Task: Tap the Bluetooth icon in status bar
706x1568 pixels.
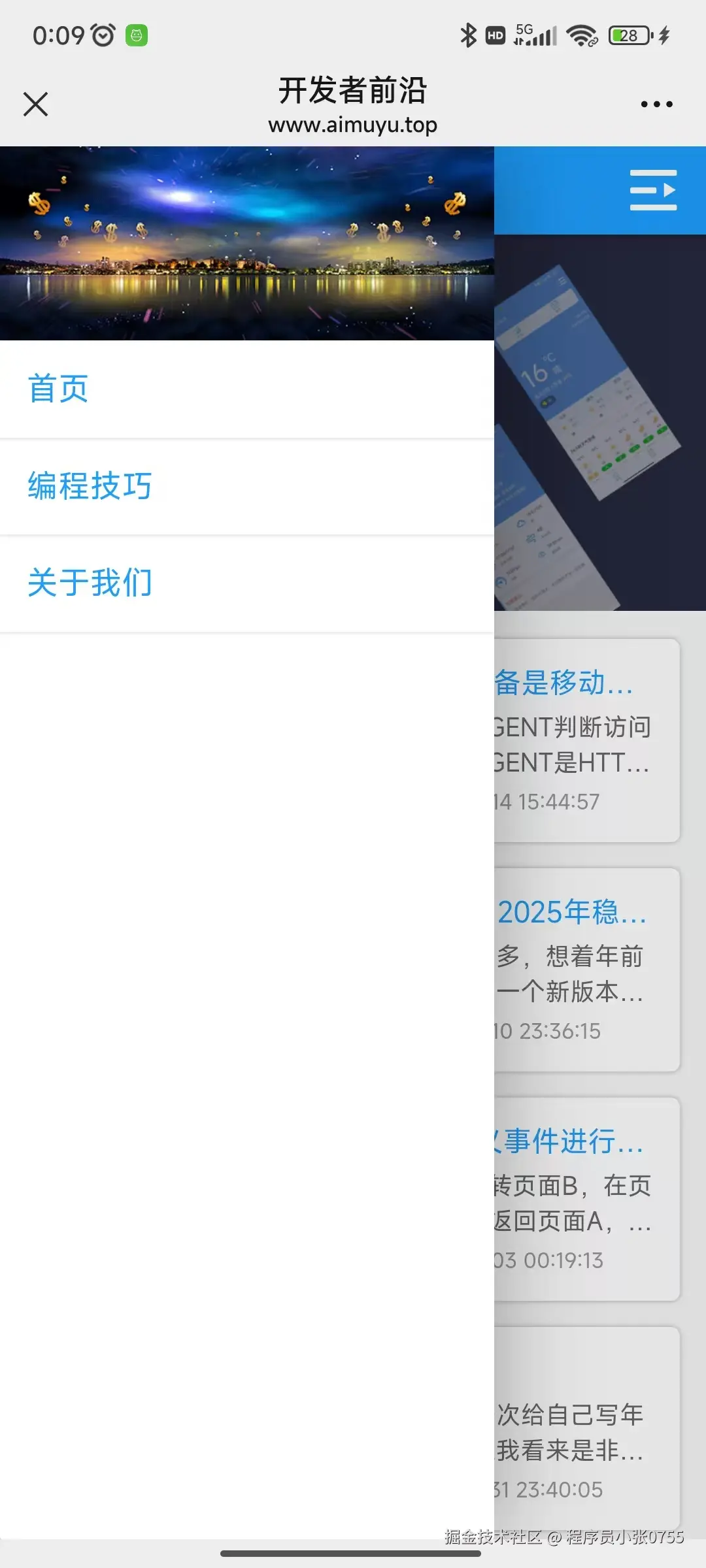Action: (x=467, y=36)
